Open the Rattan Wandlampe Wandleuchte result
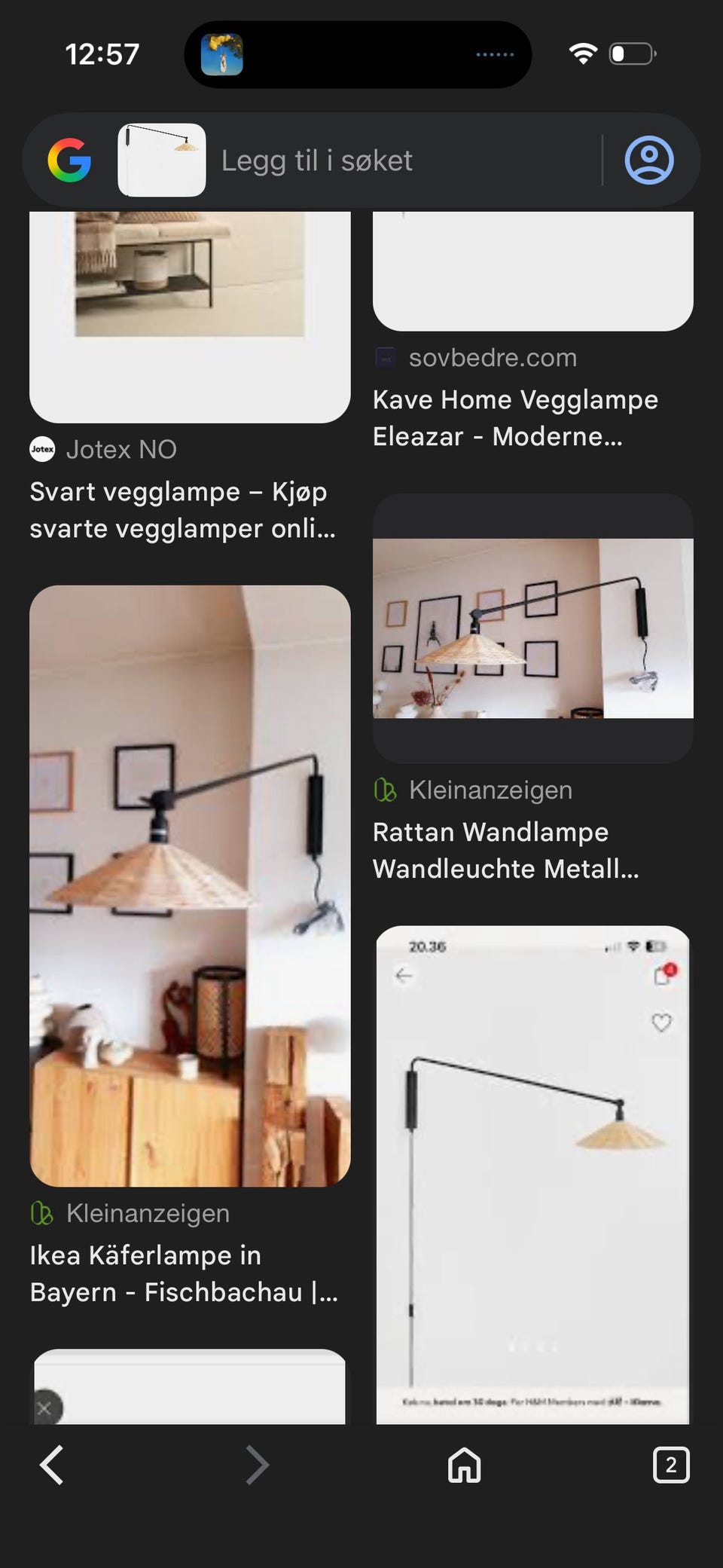The image size is (723, 1568). [x=506, y=850]
